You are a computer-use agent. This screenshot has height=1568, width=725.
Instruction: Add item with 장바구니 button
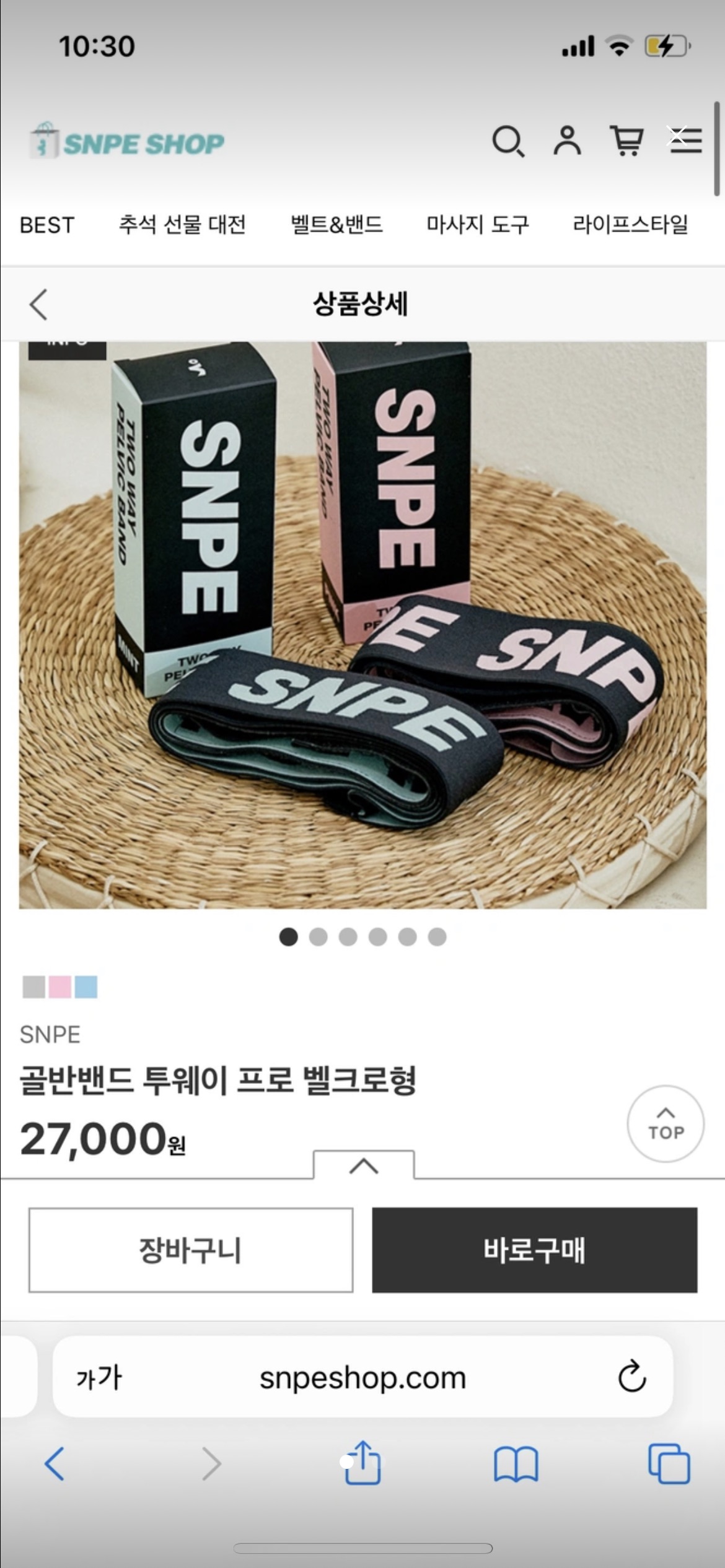coord(191,1250)
